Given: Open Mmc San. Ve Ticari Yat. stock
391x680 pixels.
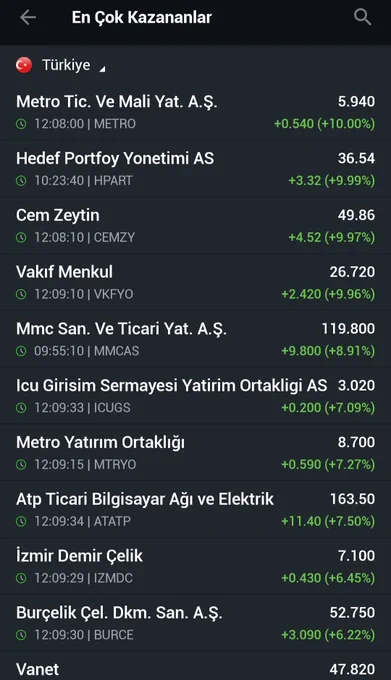Looking at the screenshot, I should pyautogui.click(x=196, y=339).
